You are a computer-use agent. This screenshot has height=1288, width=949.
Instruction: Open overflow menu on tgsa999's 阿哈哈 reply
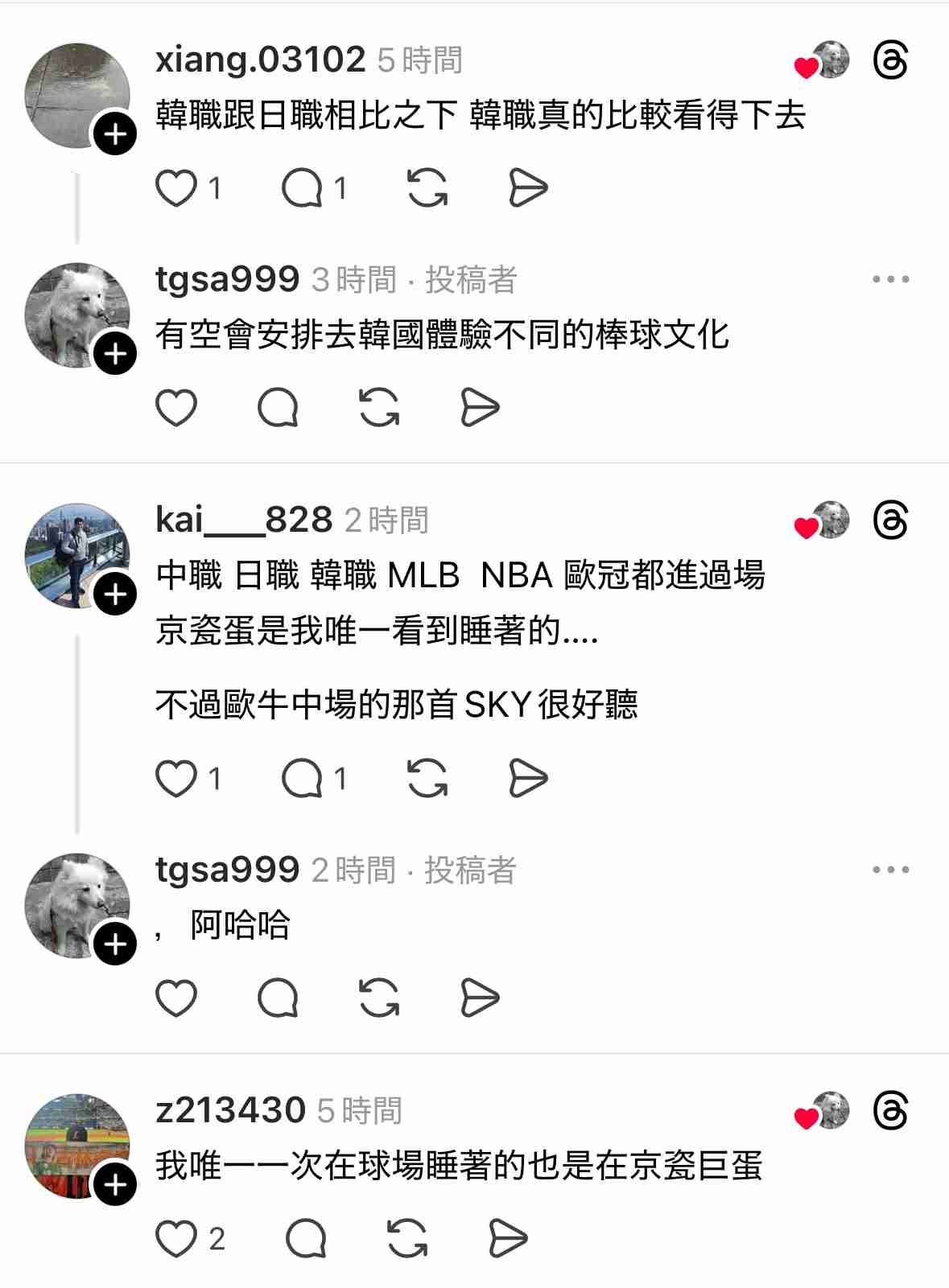890,870
